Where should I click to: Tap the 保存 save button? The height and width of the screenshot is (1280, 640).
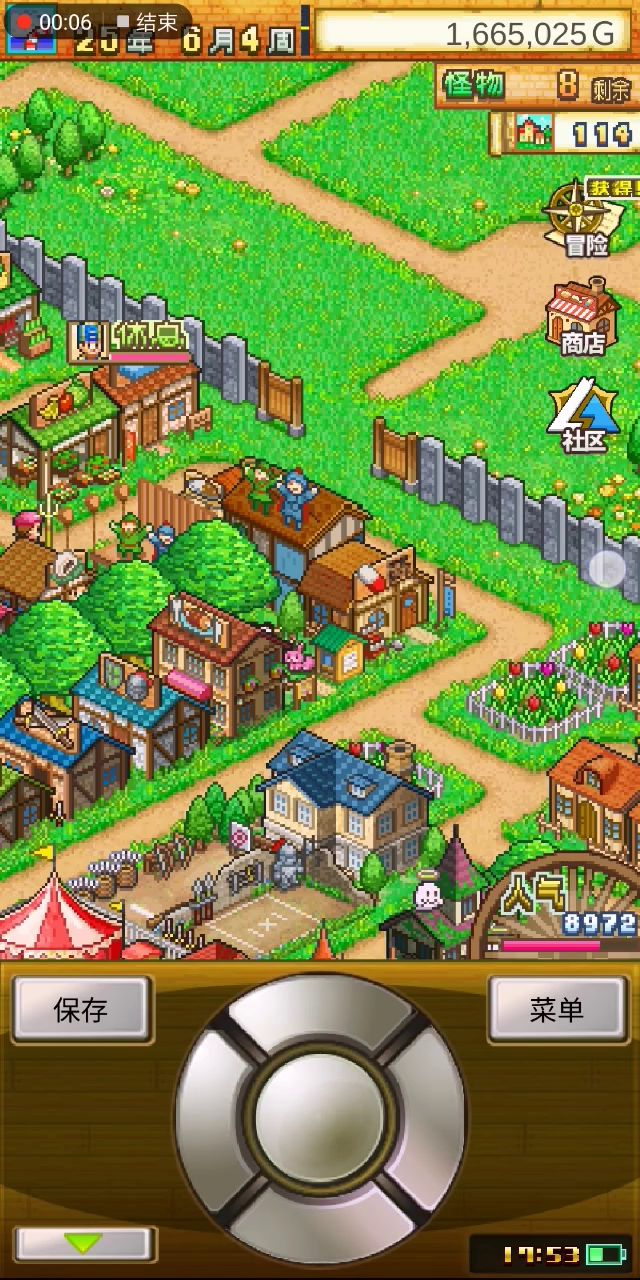point(82,1010)
